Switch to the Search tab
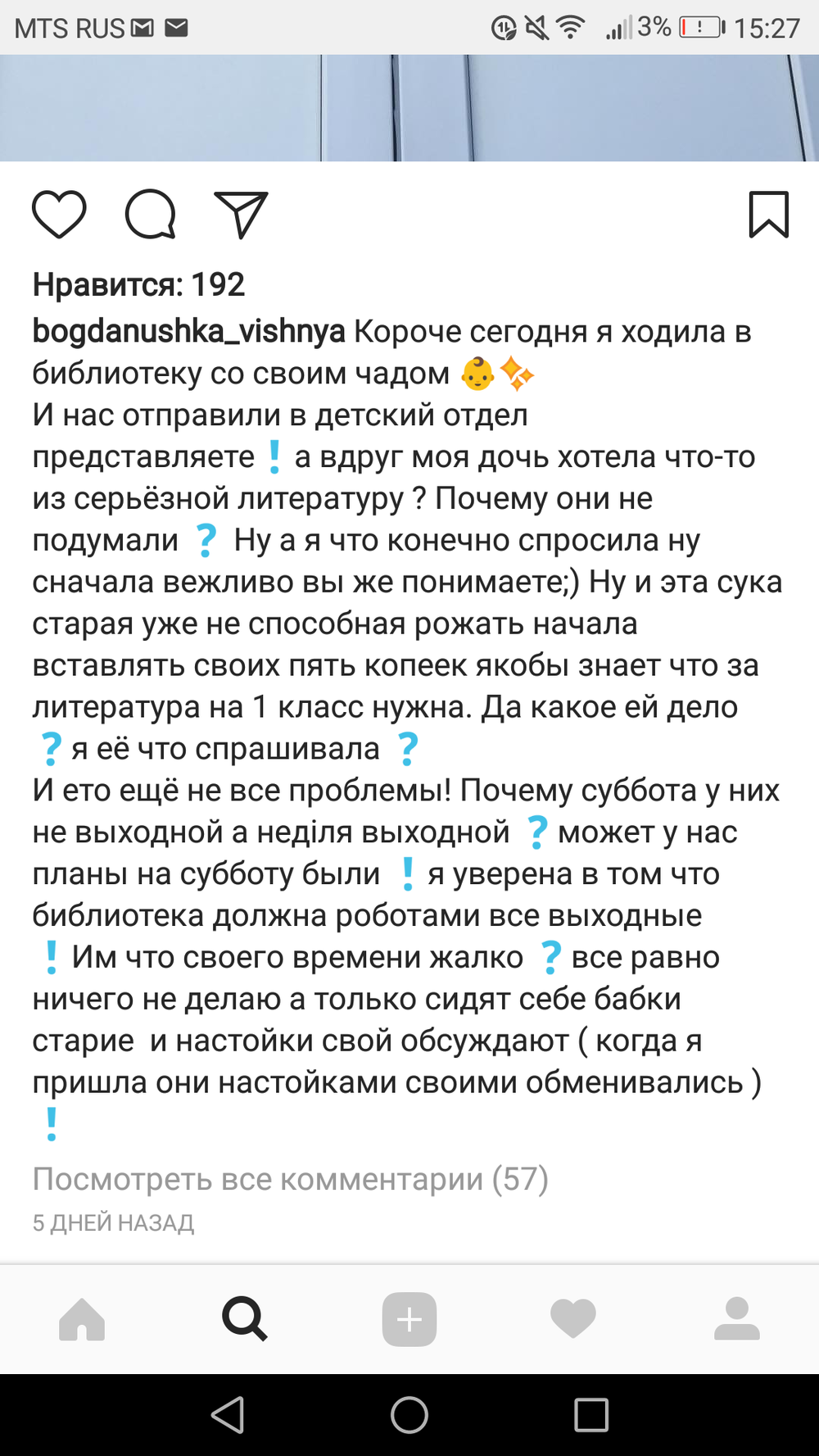819x1456 pixels. coord(245,1319)
